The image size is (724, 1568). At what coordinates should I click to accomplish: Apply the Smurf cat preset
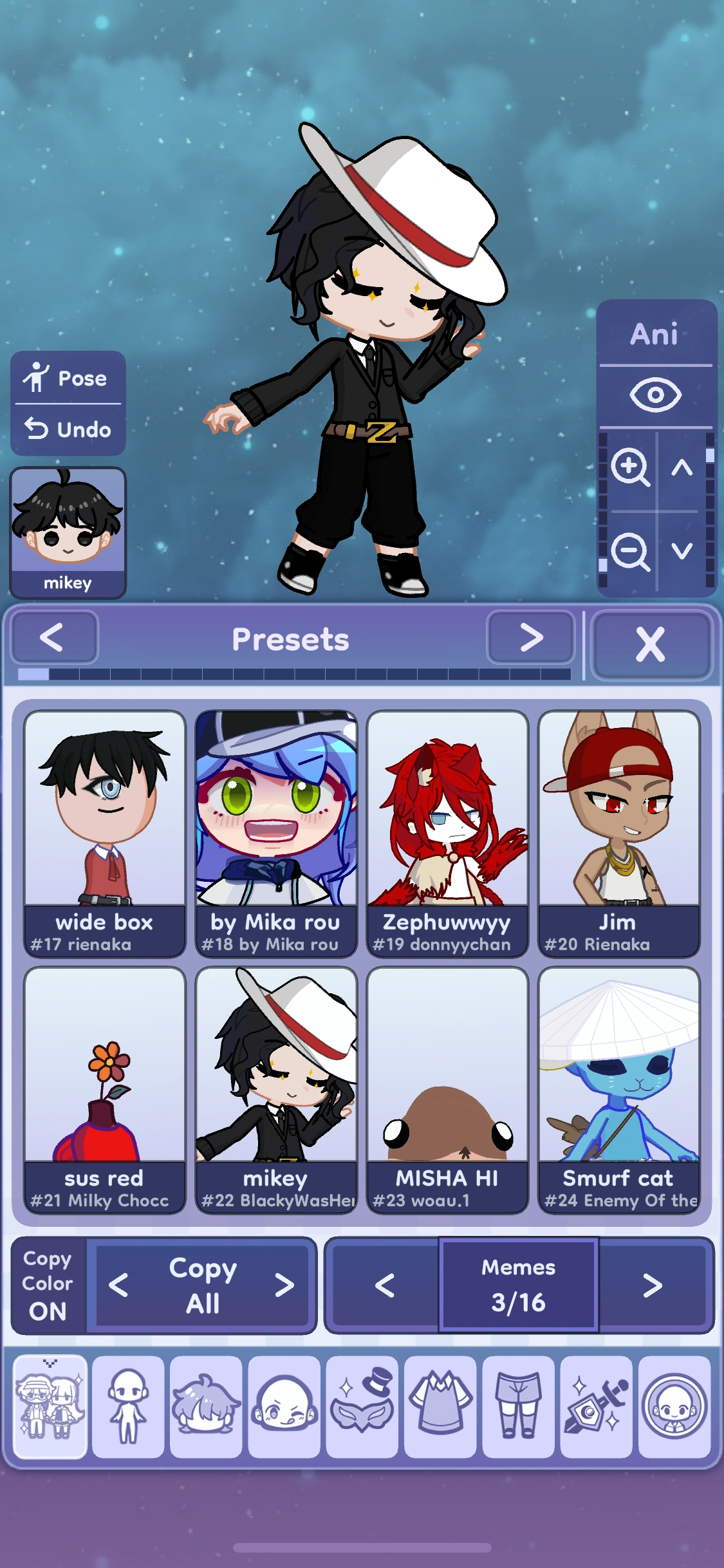(x=618, y=1089)
